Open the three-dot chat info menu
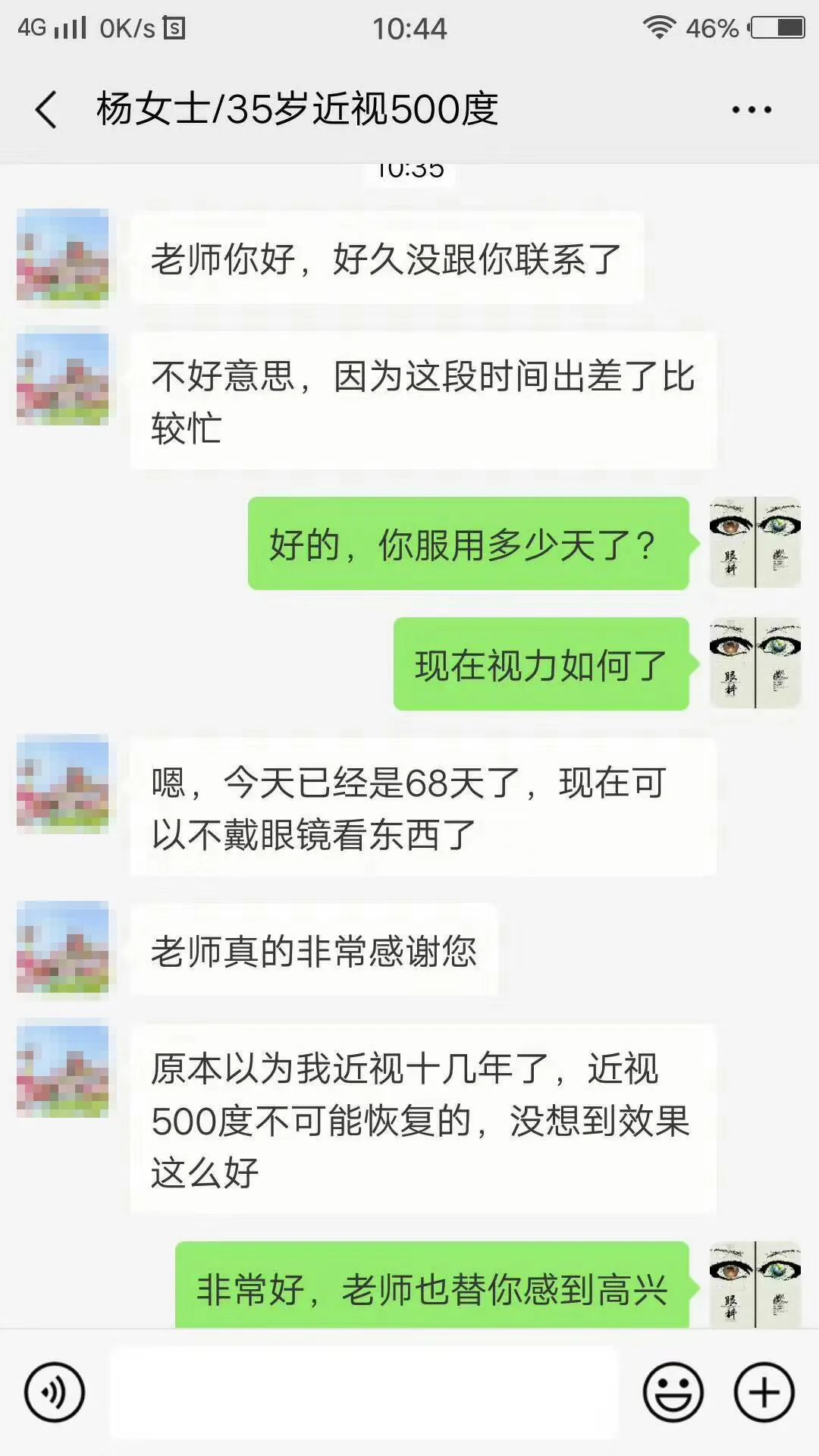 pos(752,110)
